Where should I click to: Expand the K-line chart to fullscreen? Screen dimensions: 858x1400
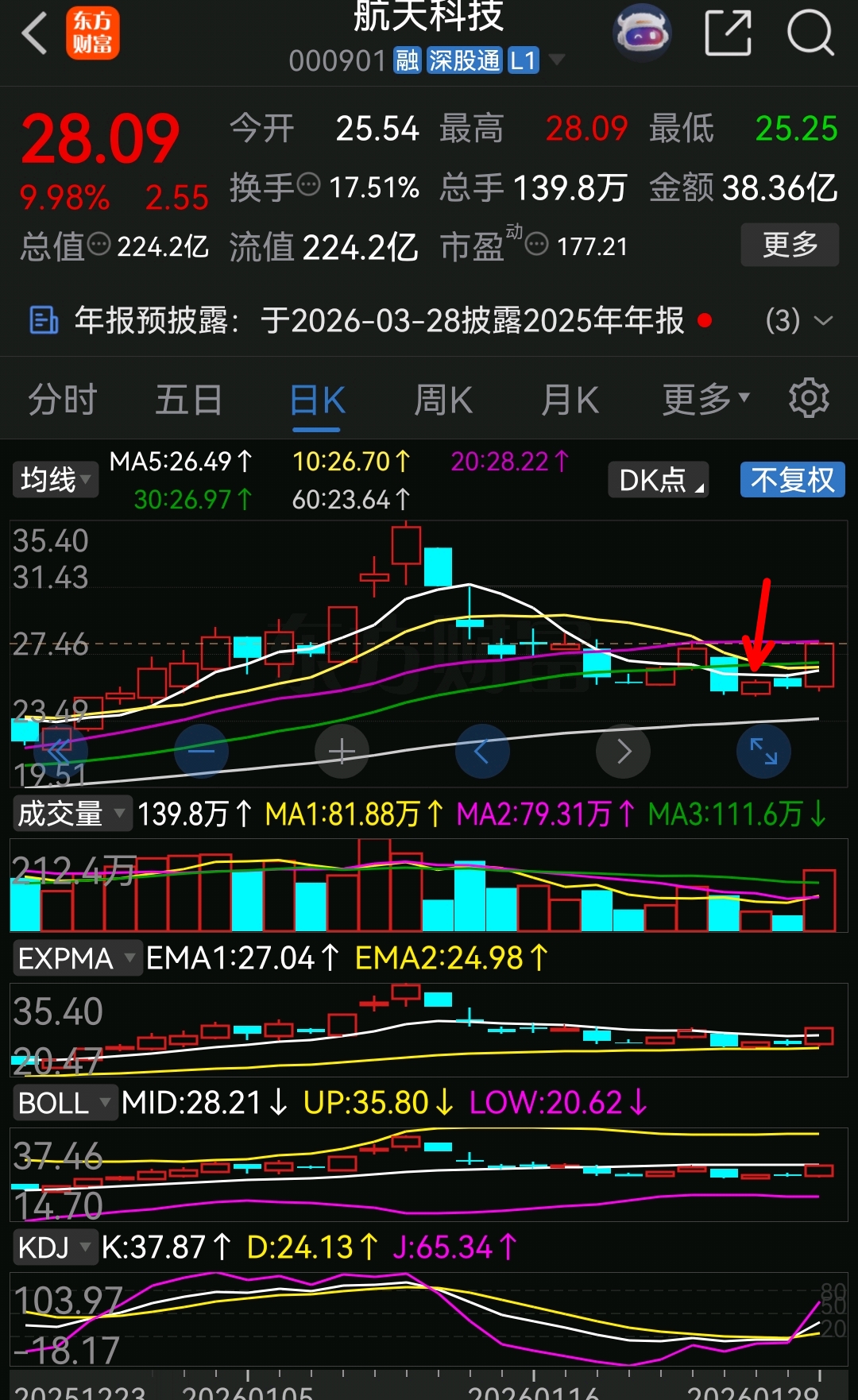[x=763, y=751]
